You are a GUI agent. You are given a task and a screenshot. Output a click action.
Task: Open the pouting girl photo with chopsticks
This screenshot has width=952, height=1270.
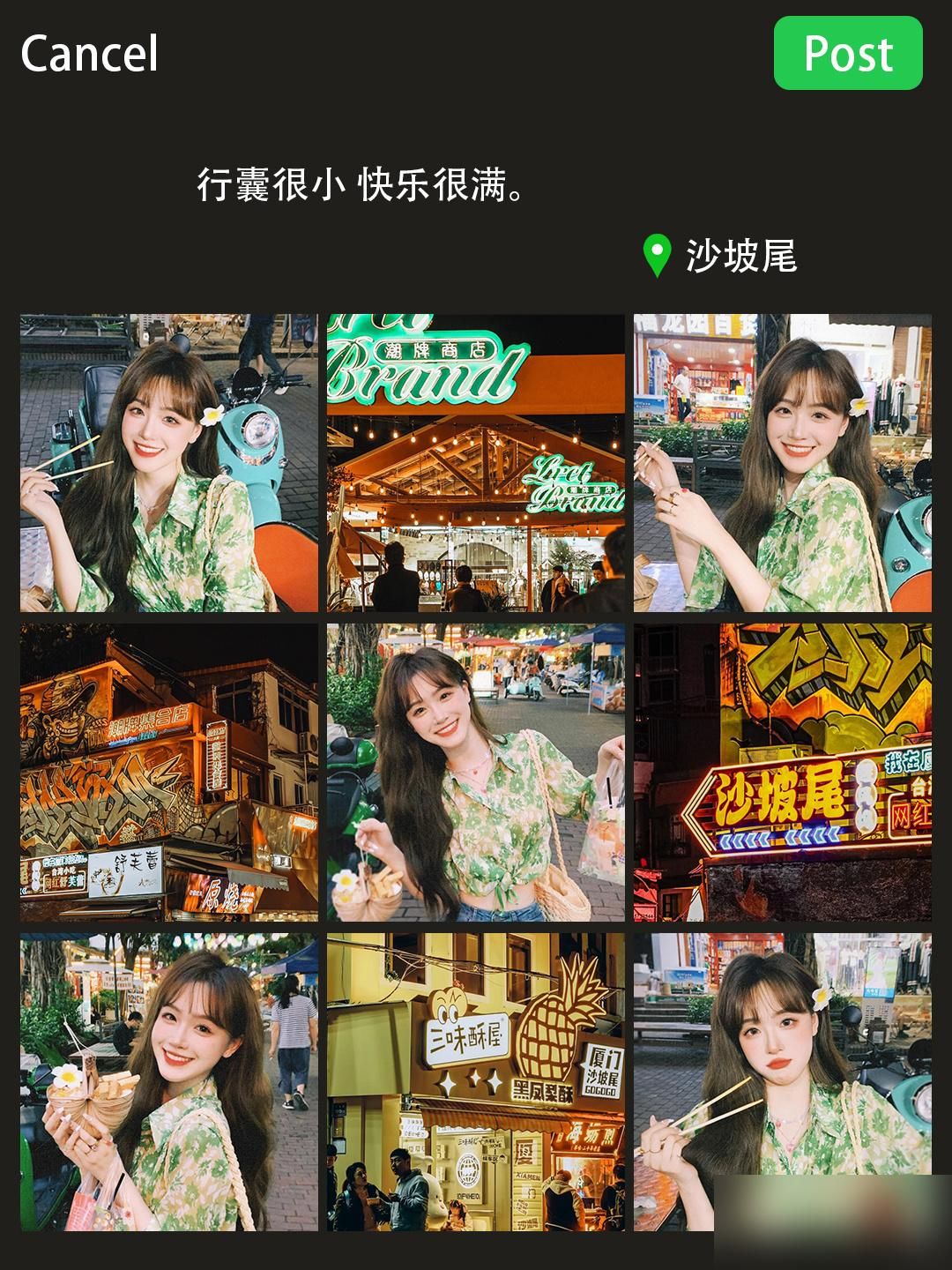pos(782,1082)
